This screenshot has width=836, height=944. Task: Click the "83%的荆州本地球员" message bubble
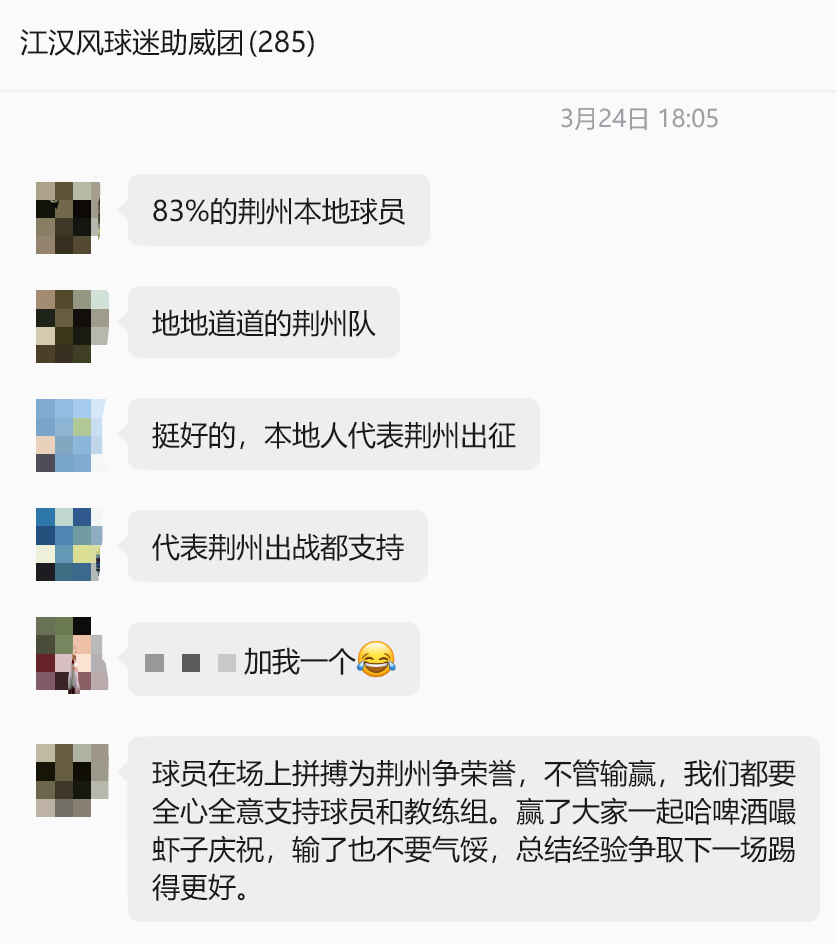tap(277, 210)
